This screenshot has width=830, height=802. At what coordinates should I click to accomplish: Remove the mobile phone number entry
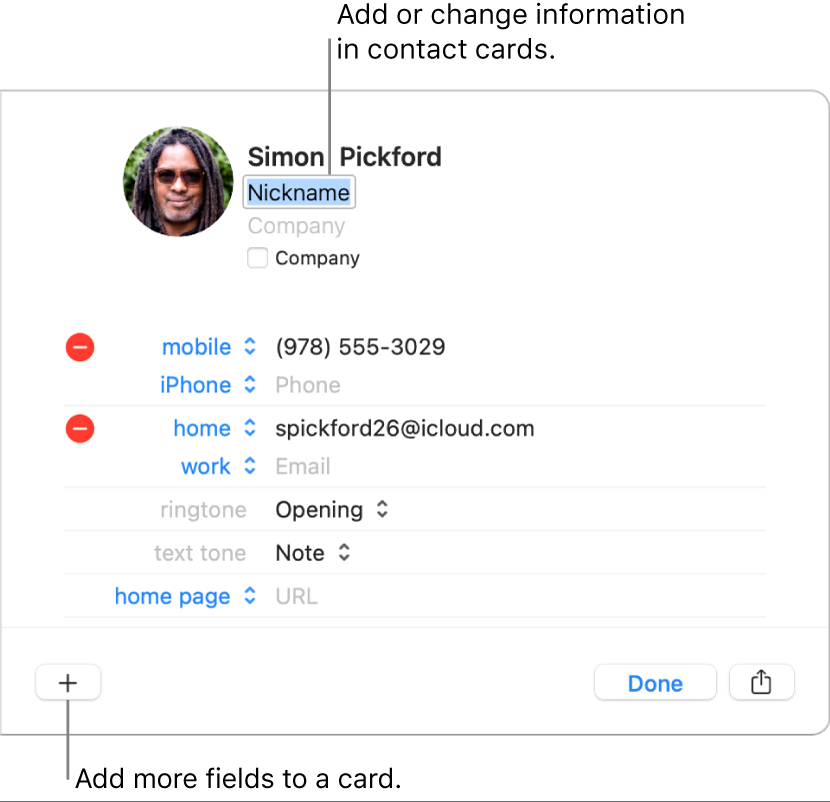tap(80, 347)
